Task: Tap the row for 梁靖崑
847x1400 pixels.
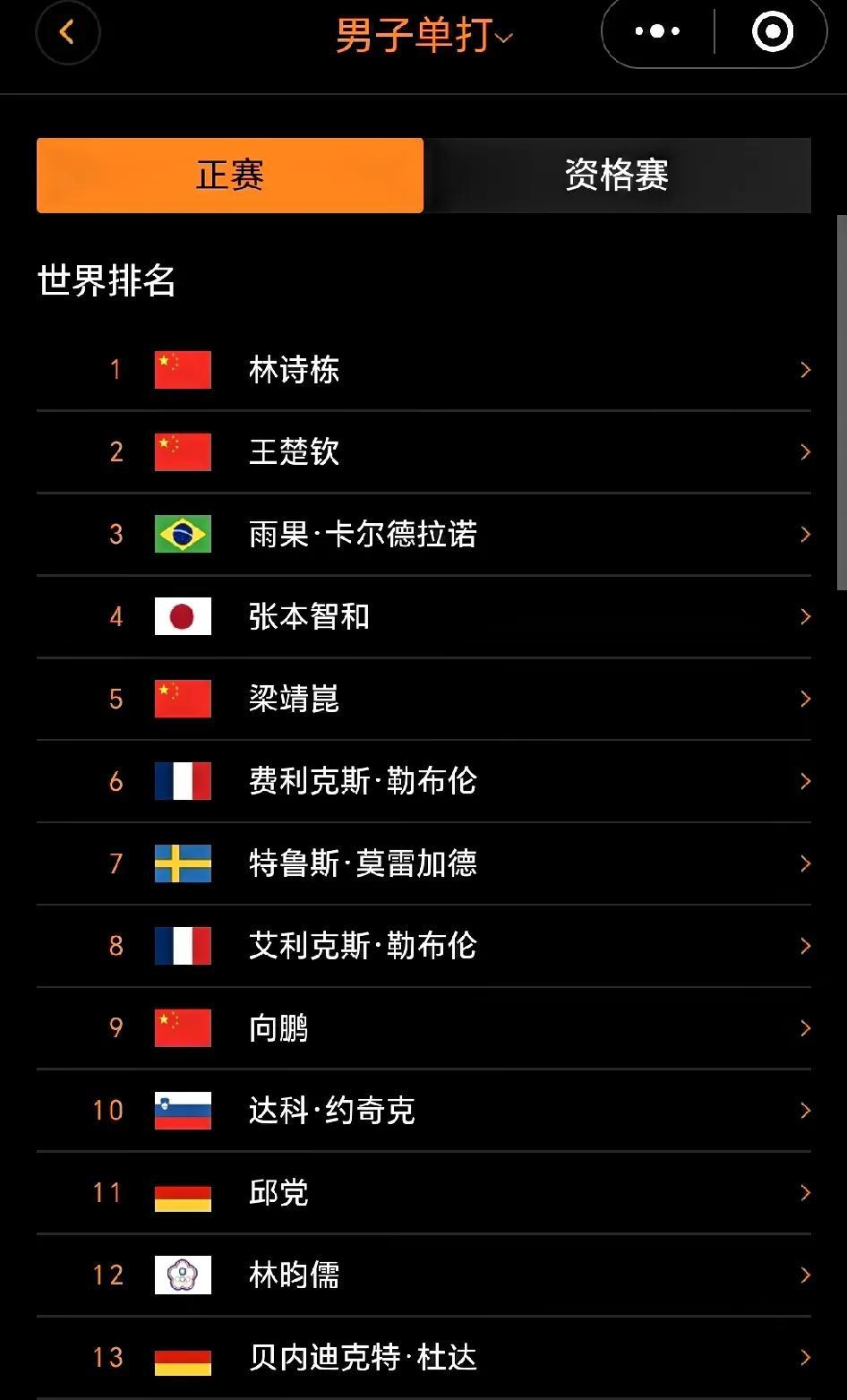Action: (x=423, y=700)
